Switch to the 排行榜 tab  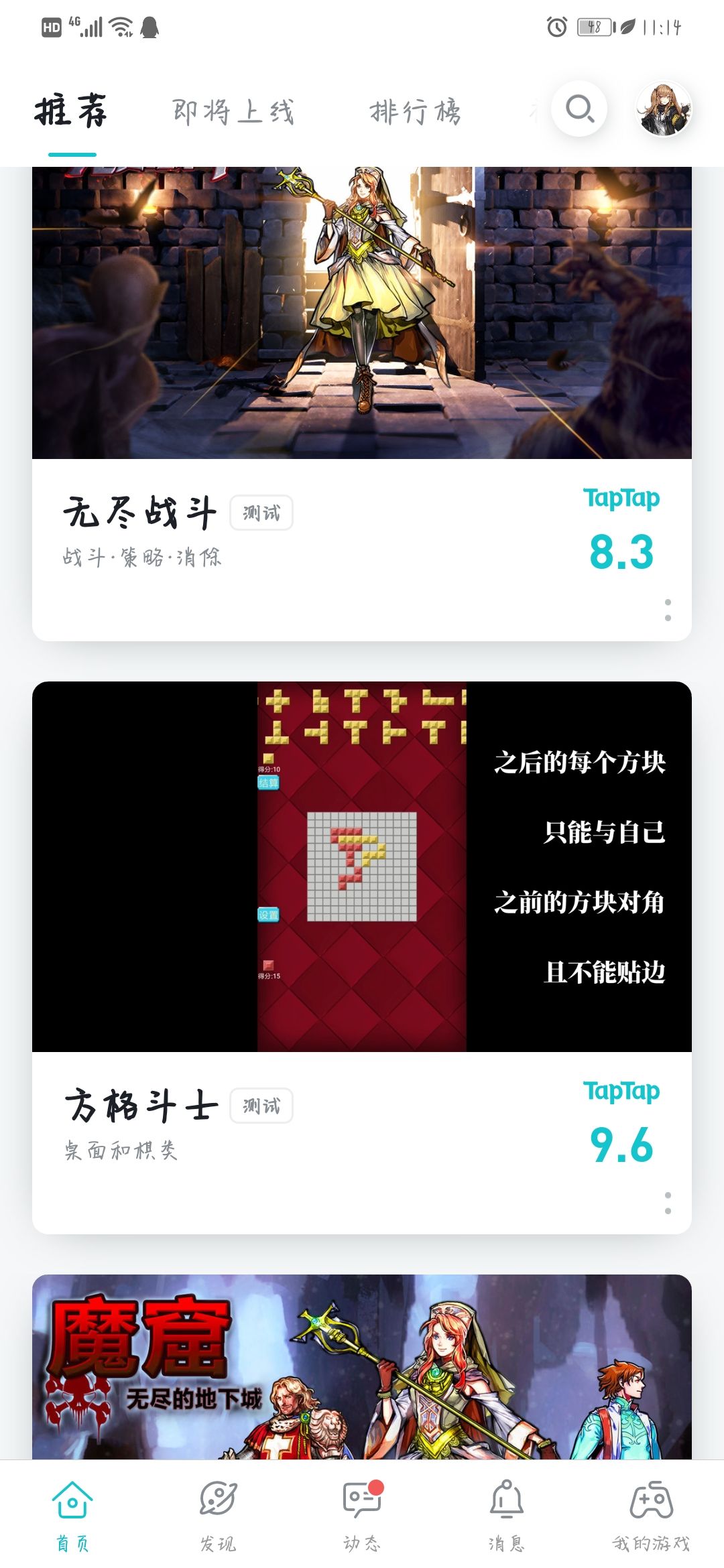click(415, 111)
